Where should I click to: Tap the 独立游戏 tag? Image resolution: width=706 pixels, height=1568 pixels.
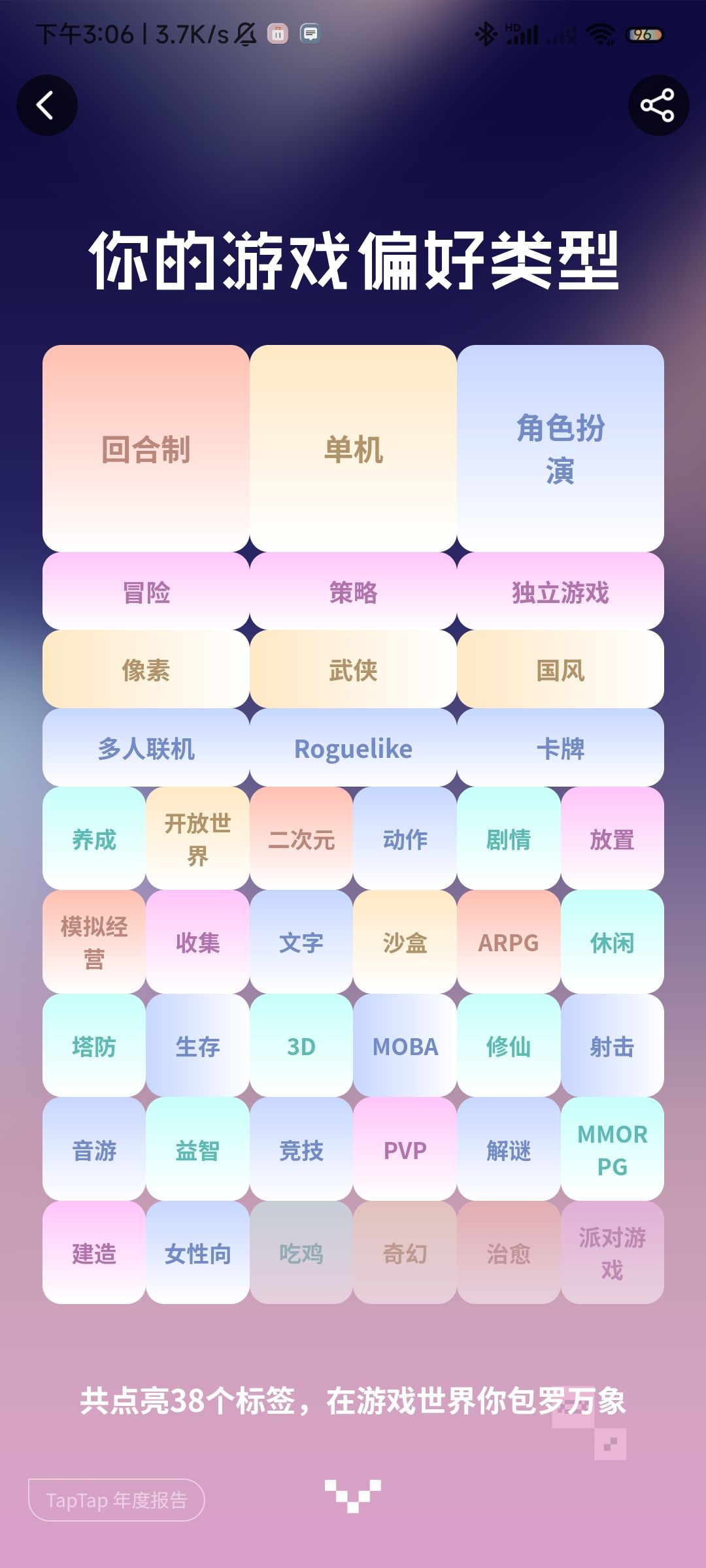tap(561, 592)
